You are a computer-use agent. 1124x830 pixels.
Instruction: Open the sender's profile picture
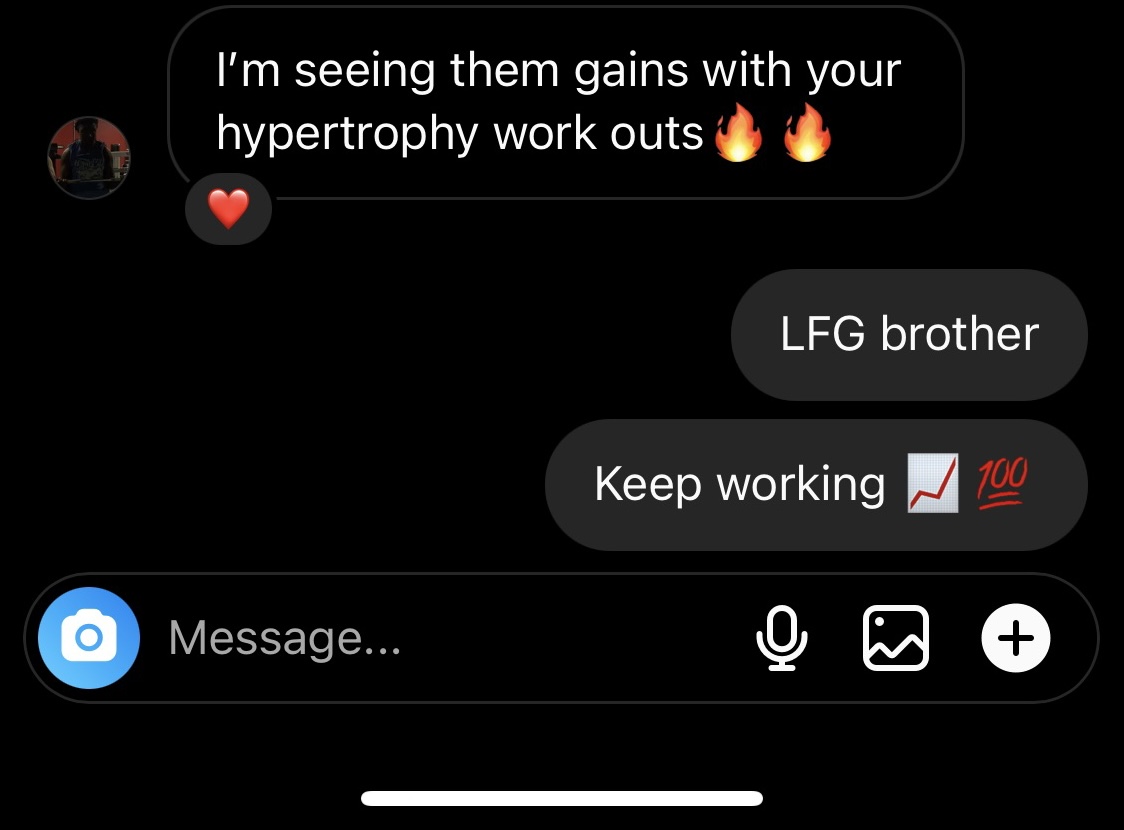pyautogui.click(x=89, y=157)
